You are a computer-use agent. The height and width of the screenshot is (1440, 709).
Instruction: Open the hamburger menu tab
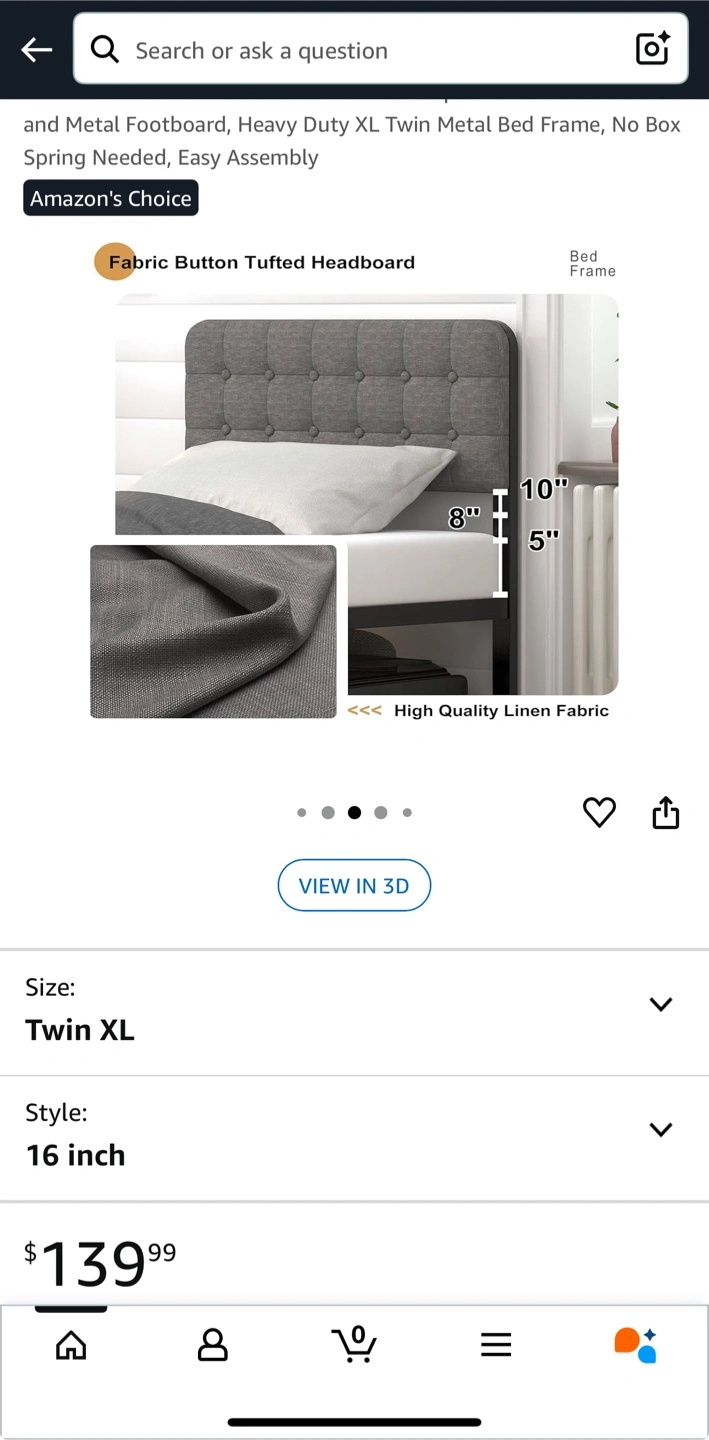pos(496,1345)
